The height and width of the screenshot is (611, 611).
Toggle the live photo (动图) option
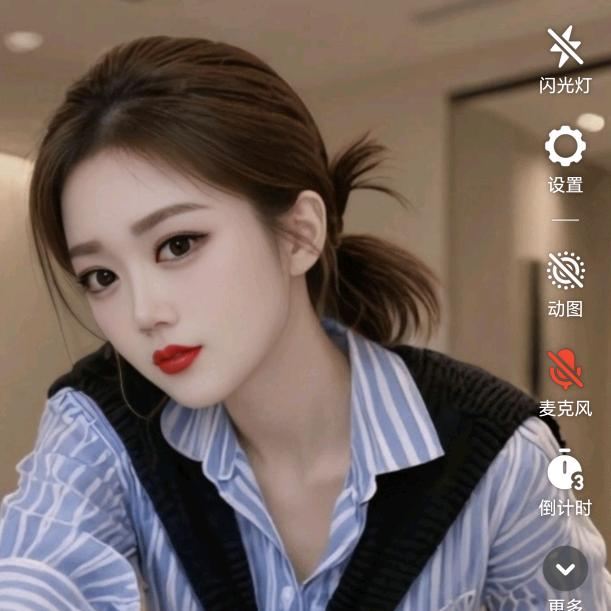tap(565, 270)
